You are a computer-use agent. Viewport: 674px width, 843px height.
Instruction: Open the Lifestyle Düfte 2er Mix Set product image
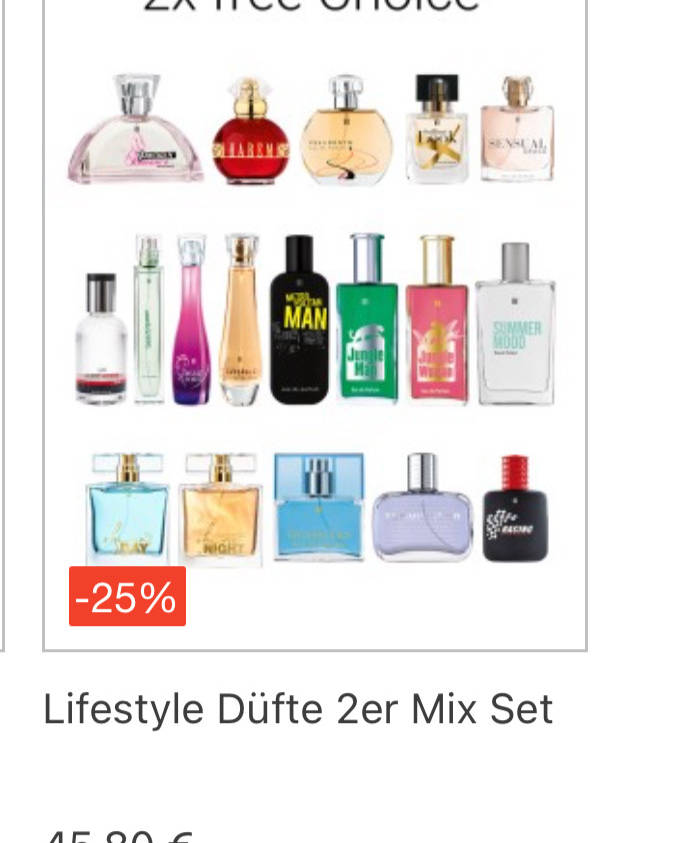click(x=314, y=320)
